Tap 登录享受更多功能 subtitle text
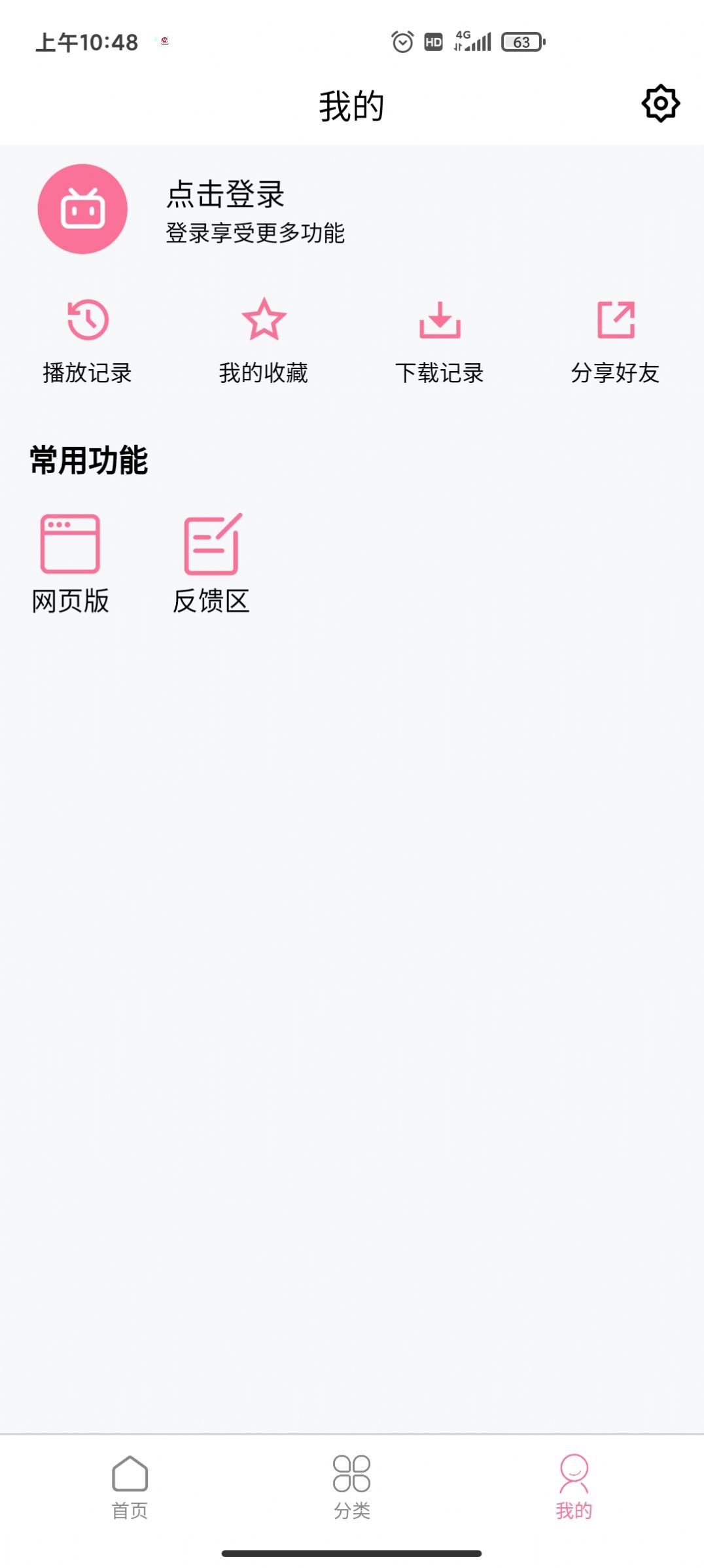The width and height of the screenshot is (704, 1568). point(255,231)
